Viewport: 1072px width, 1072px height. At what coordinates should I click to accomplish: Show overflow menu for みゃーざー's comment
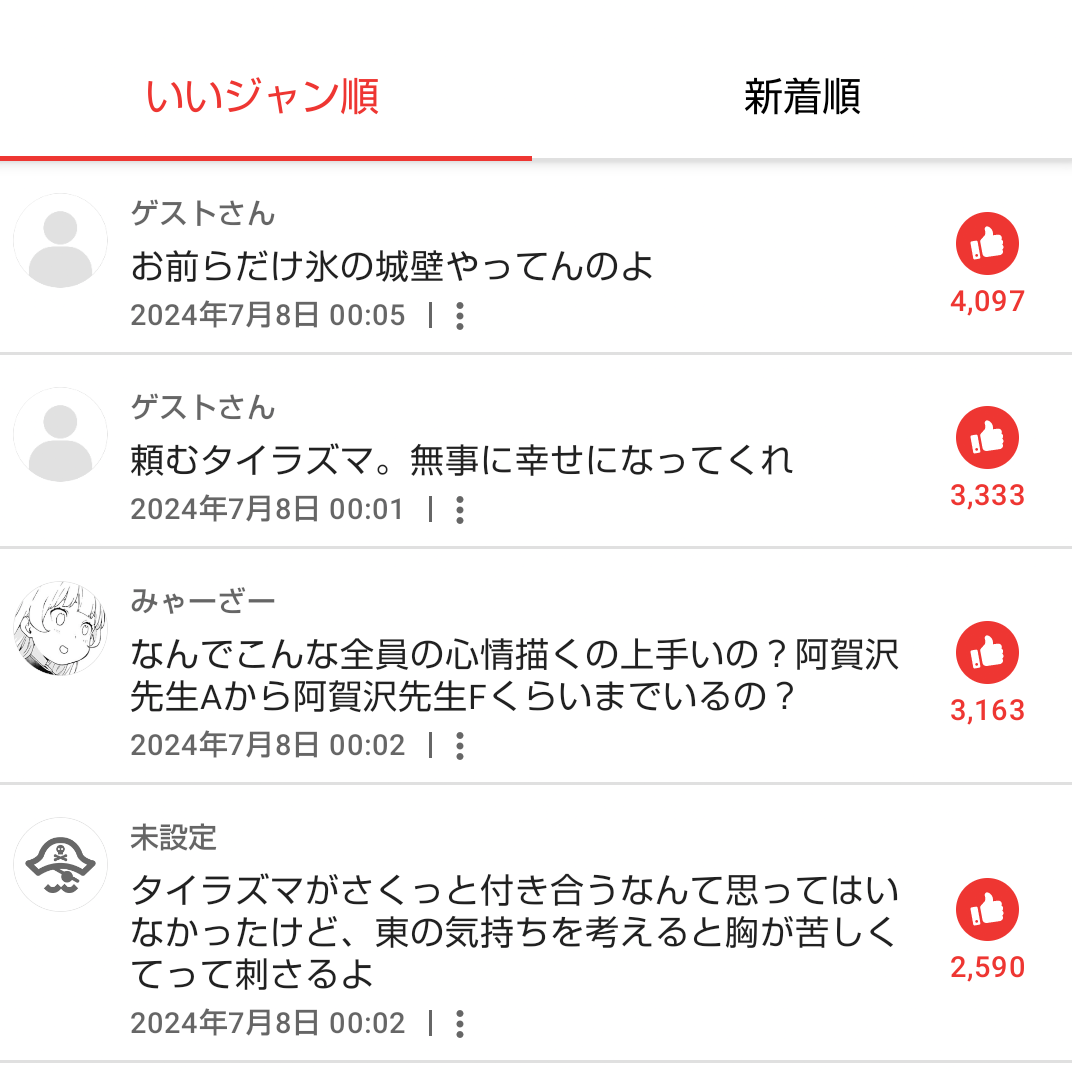460,745
